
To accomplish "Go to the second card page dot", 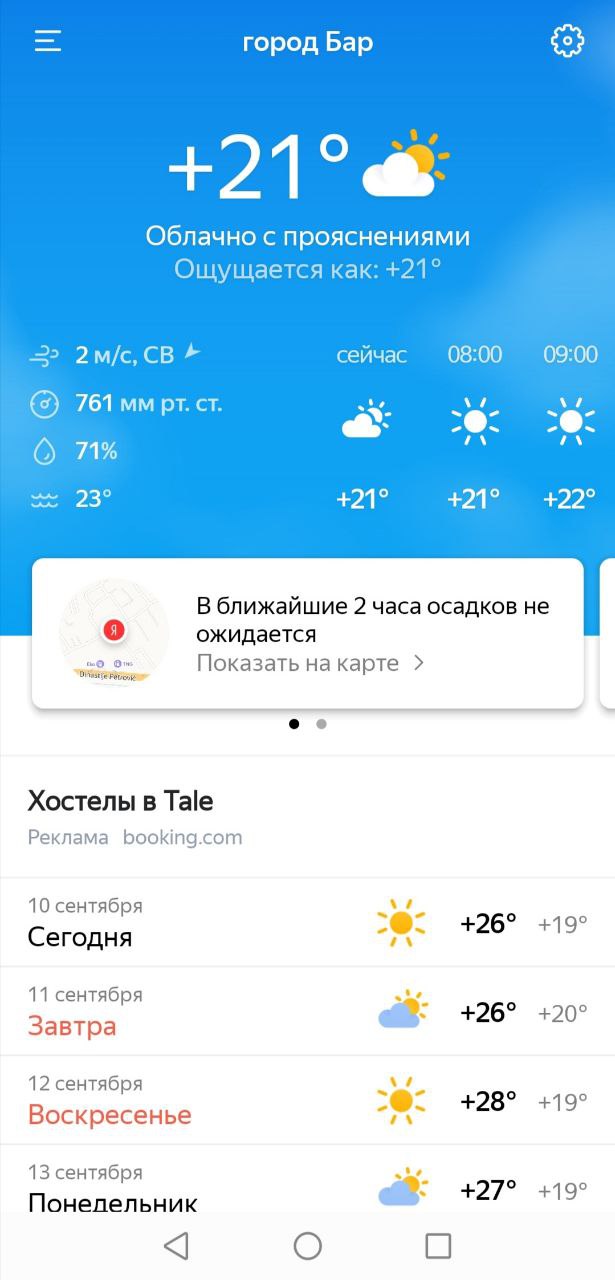I will point(321,724).
